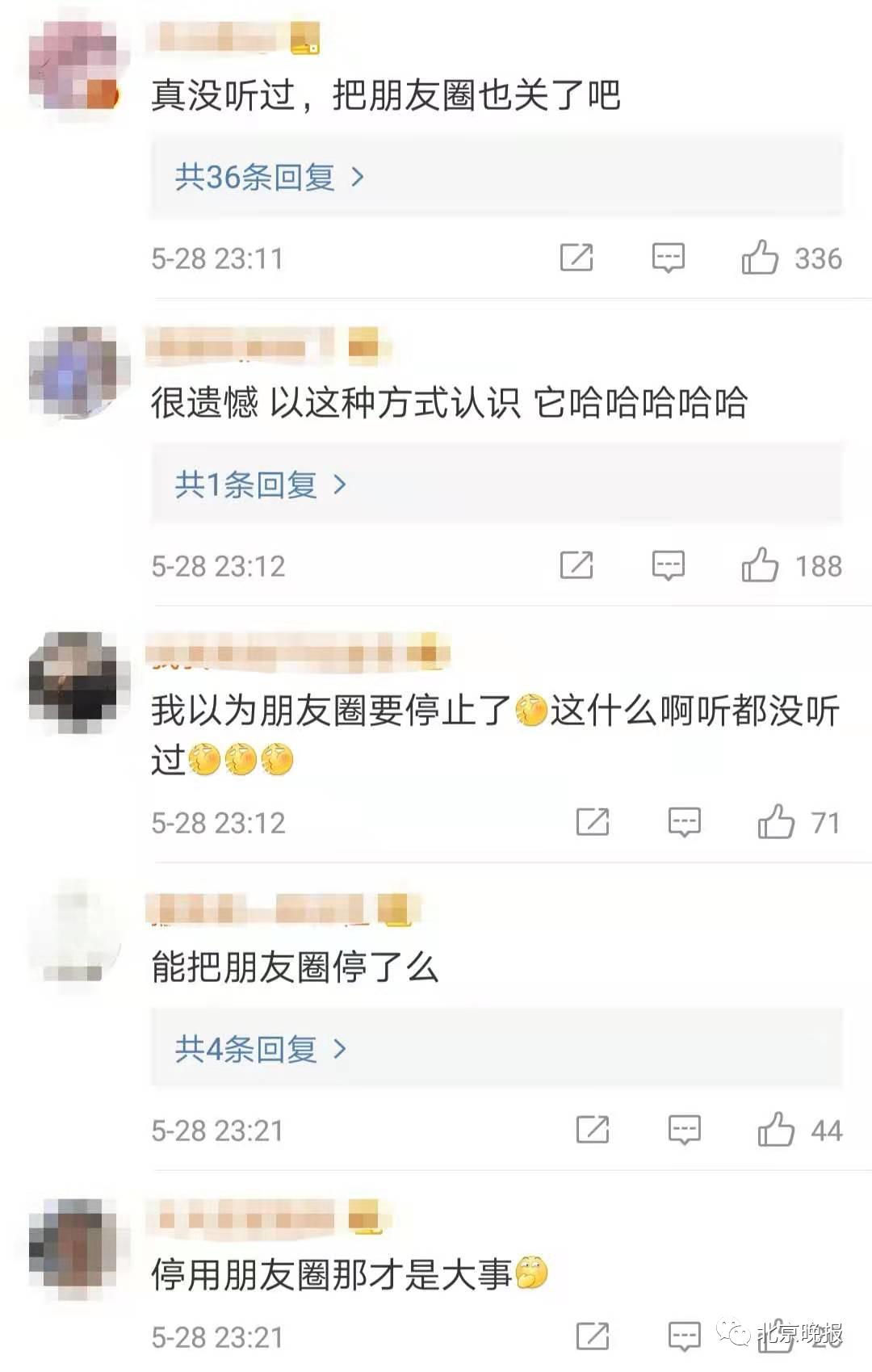This screenshot has width=872, height=1372.
Task: Reply to the comment with 336 likes
Action: click(x=668, y=258)
